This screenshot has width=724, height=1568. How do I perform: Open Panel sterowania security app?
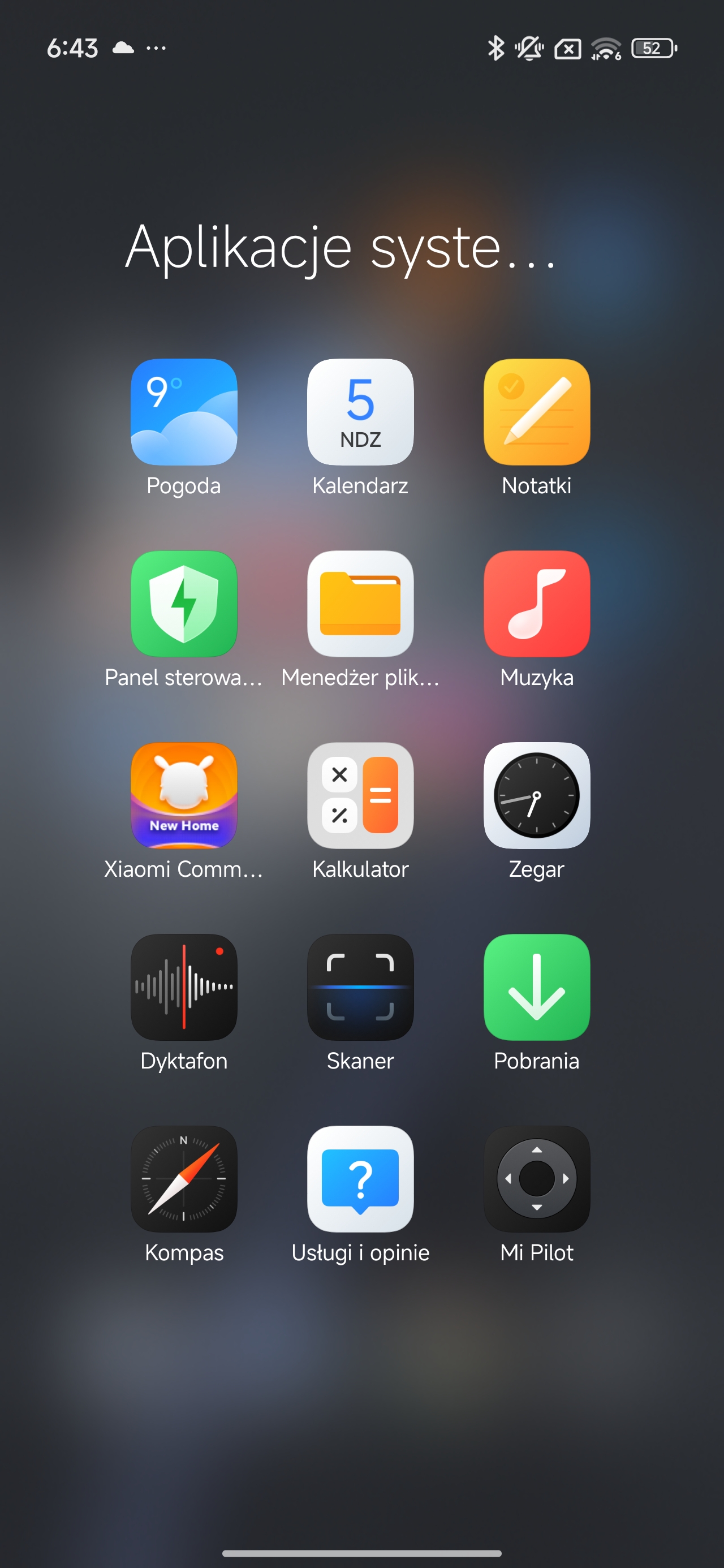click(x=184, y=604)
